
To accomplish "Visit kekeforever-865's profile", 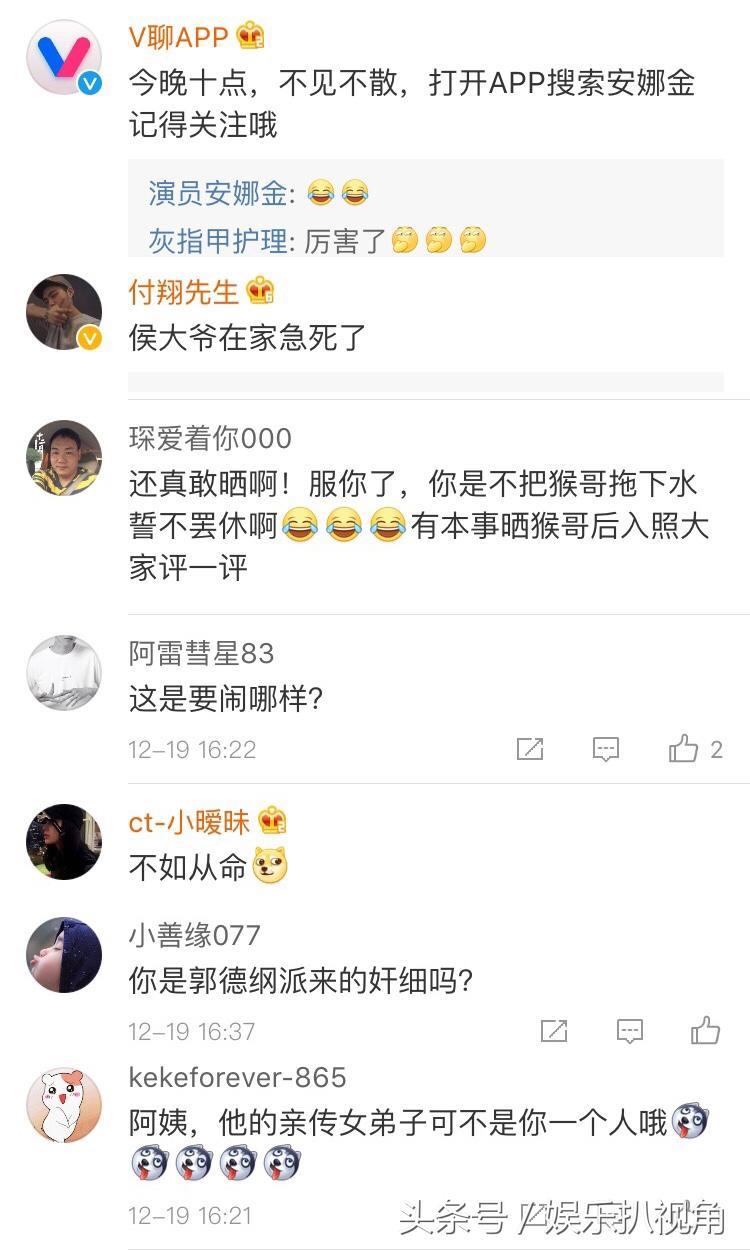I will point(237,1077).
